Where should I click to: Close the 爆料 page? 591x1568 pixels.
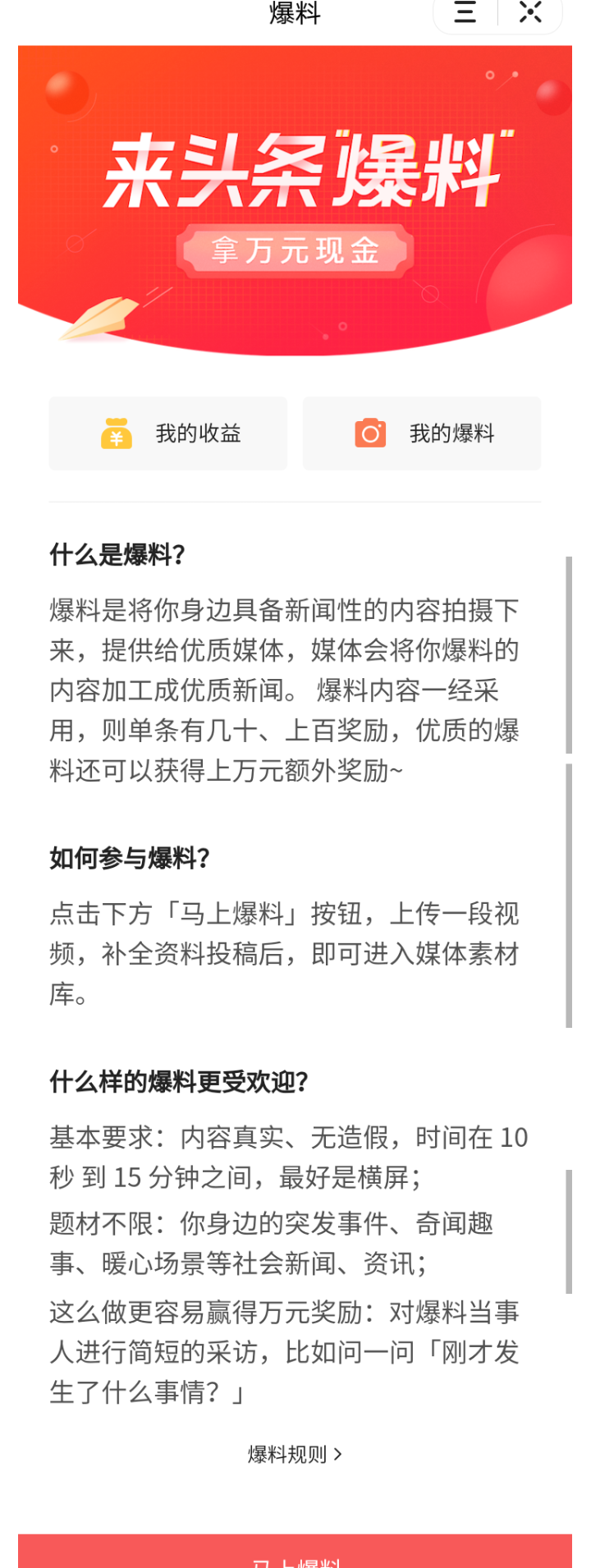coord(530,12)
